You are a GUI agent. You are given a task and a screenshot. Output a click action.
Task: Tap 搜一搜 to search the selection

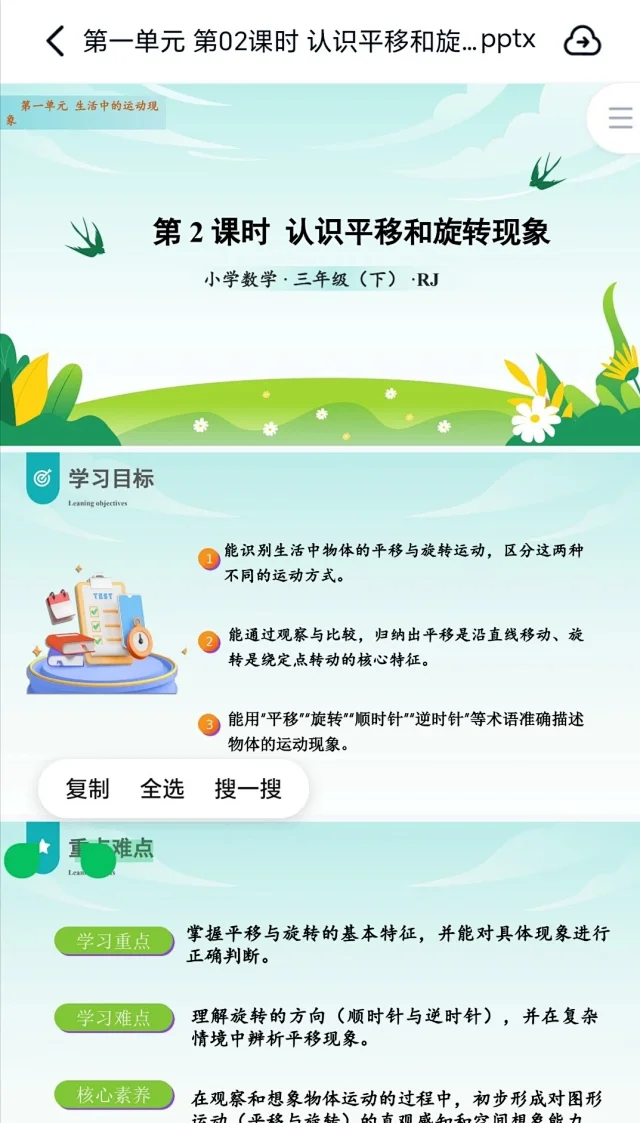248,789
